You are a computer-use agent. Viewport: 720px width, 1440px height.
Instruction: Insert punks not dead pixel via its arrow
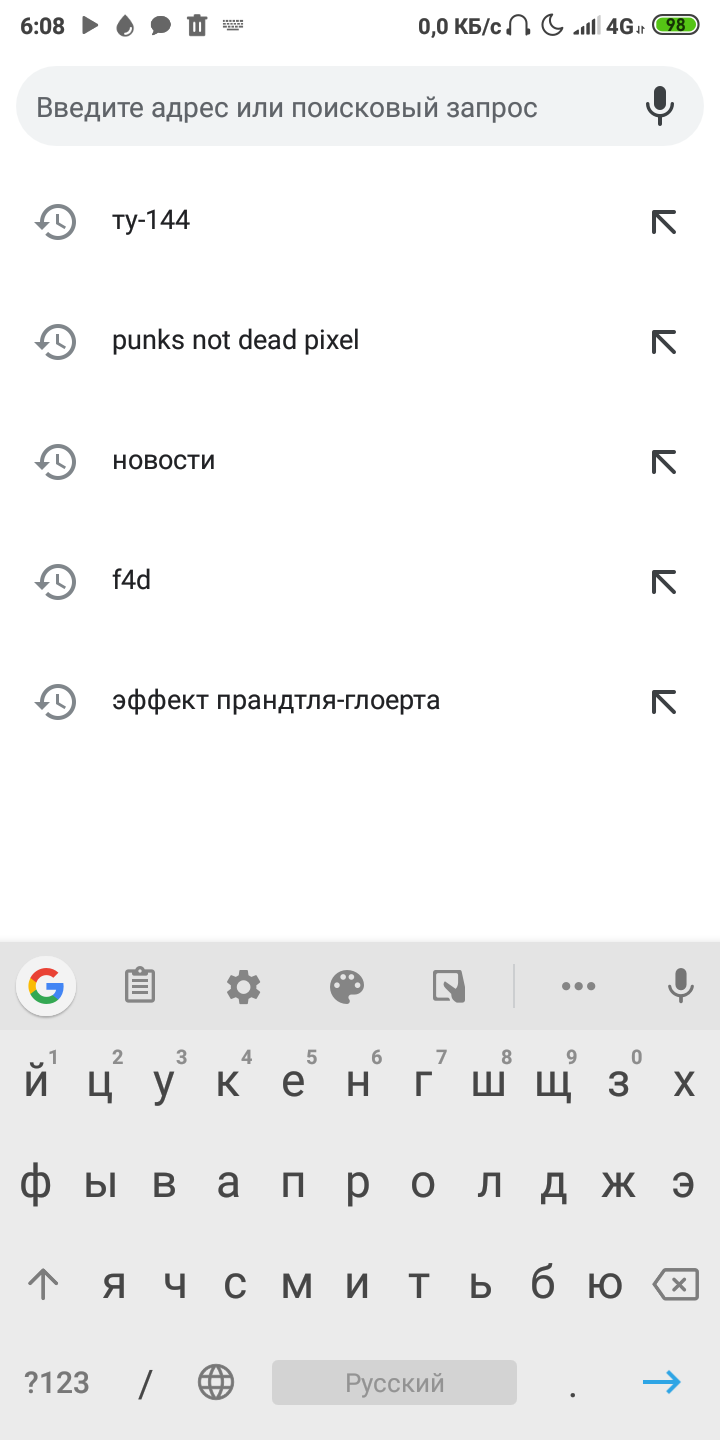pos(663,342)
